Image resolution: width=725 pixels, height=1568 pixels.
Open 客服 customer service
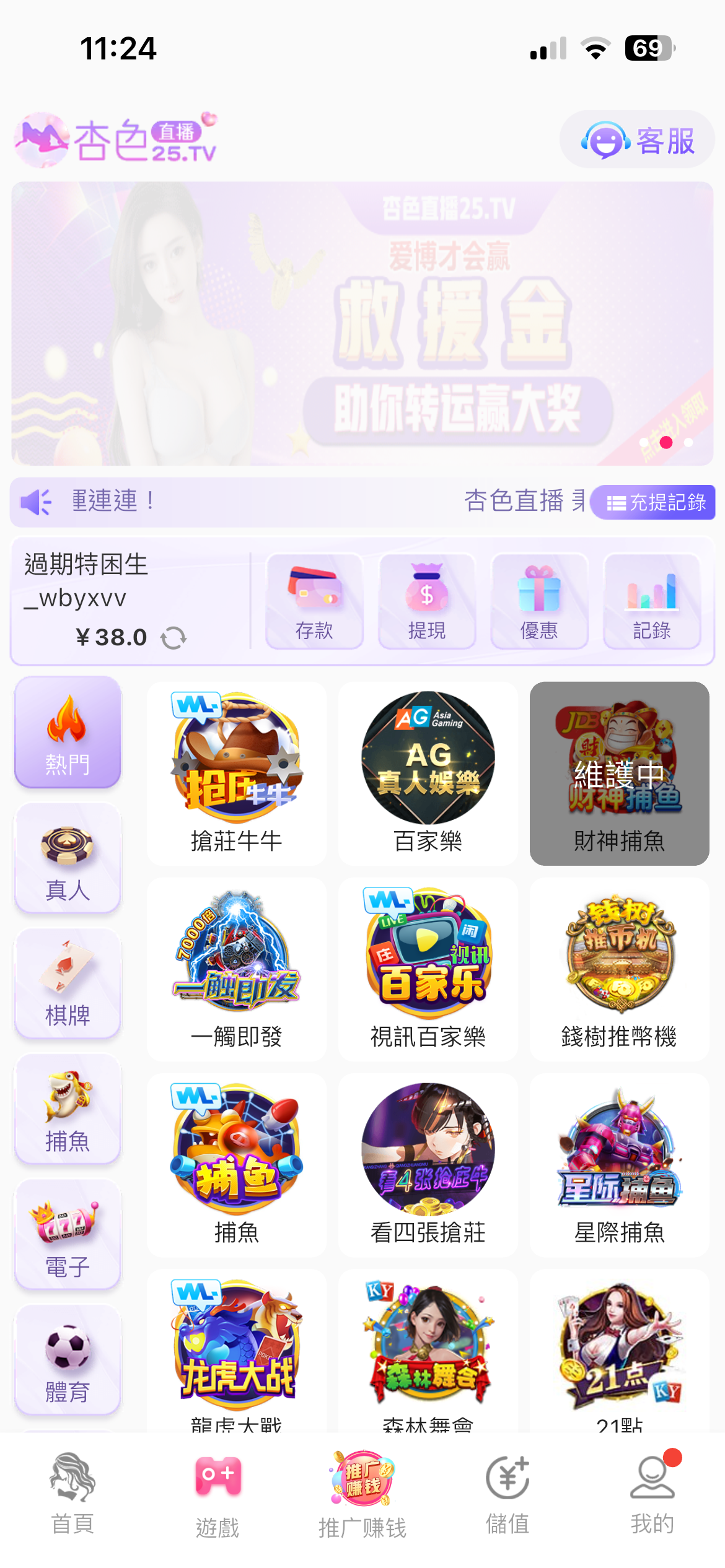pos(636,140)
